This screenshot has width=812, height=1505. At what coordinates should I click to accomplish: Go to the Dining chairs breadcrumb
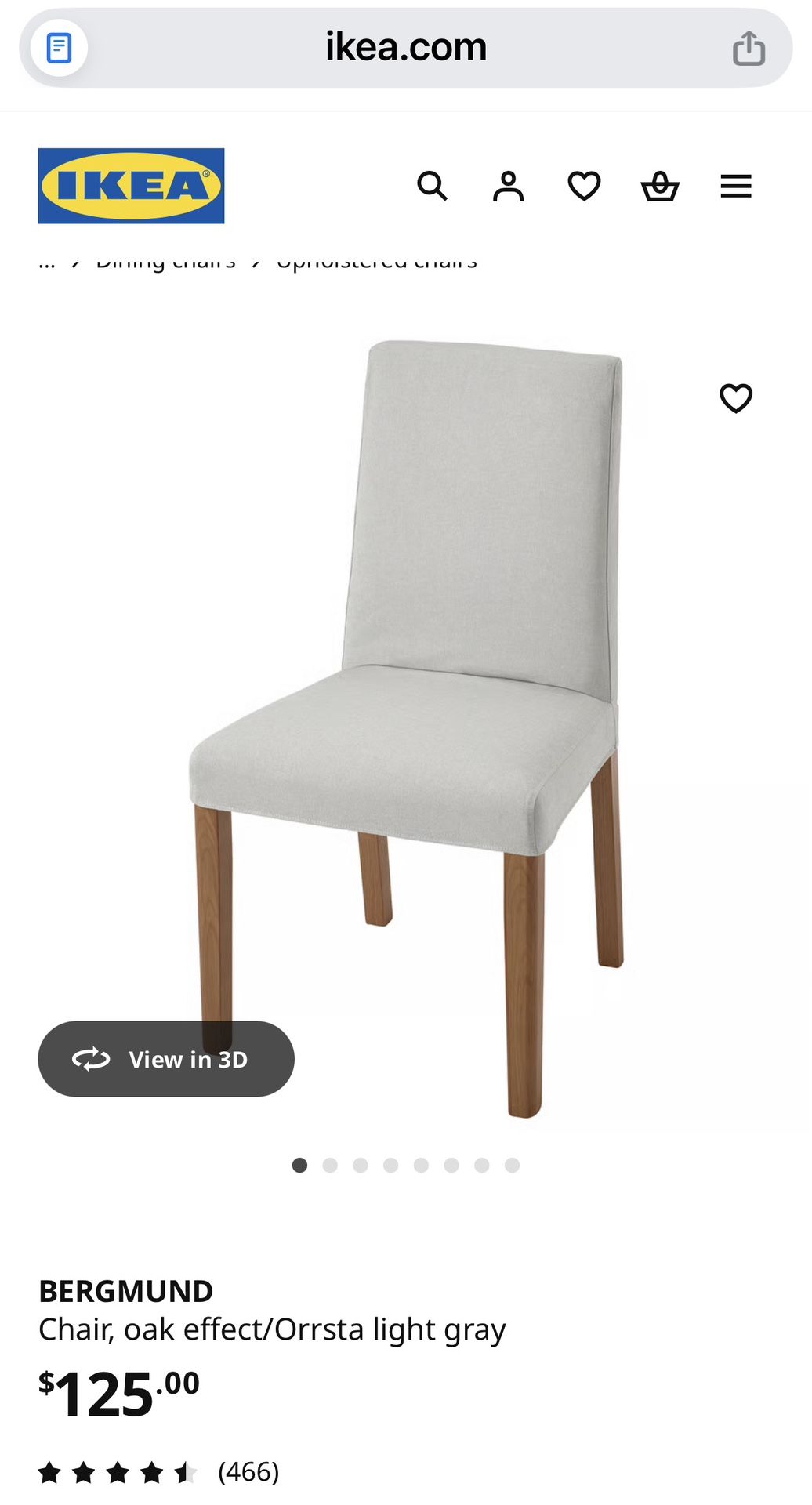pyautogui.click(x=165, y=263)
